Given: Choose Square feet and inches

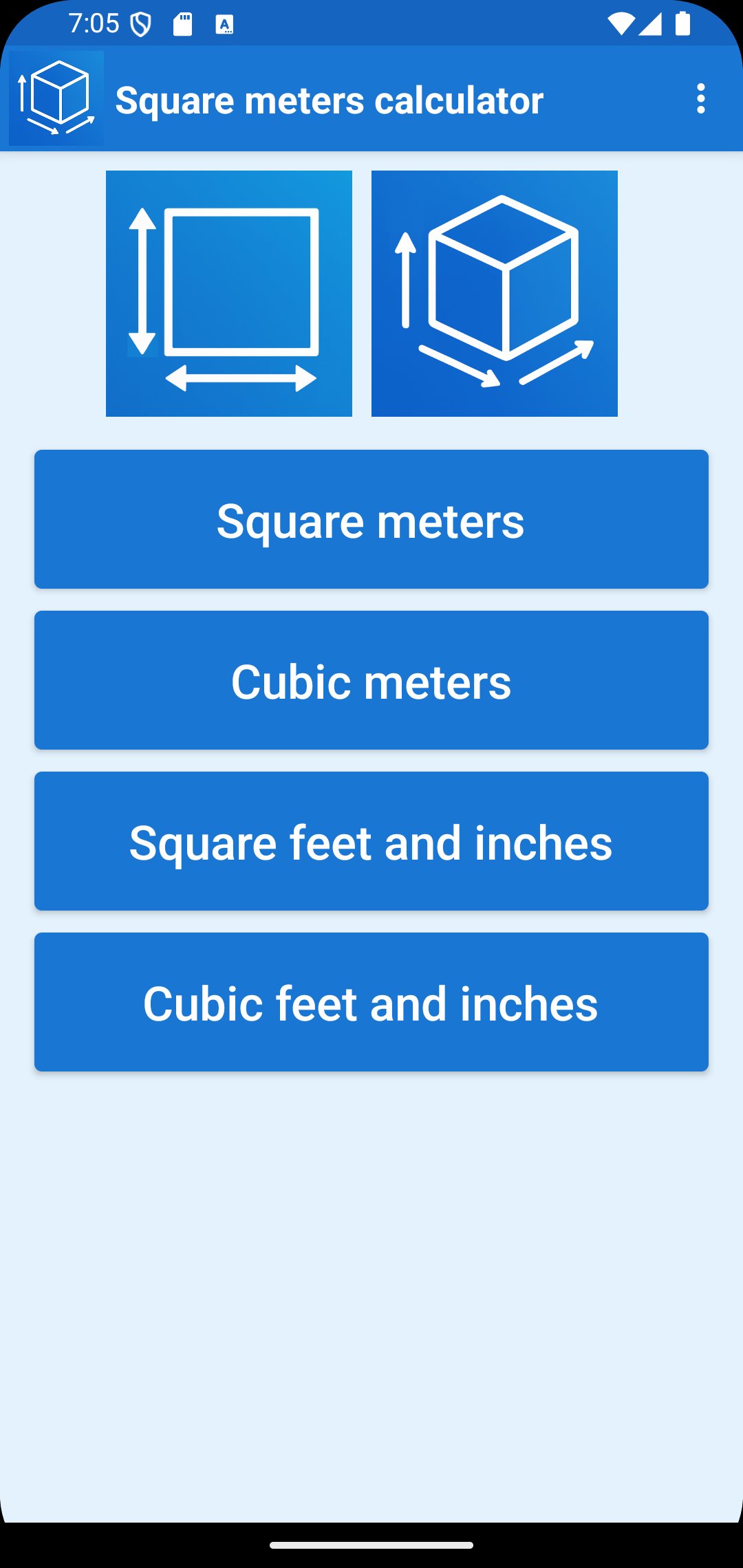Looking at the screenshot, I should coord(371,841).
